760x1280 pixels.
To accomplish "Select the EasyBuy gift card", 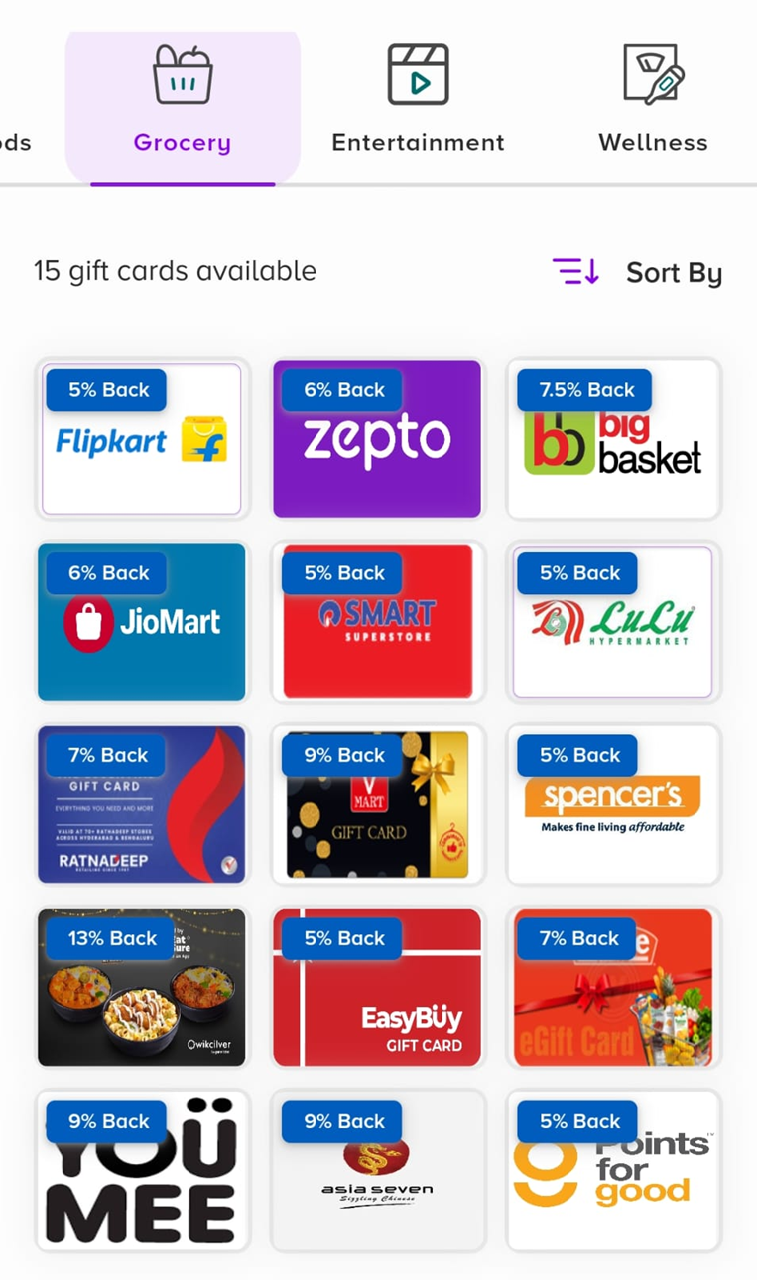I will coord(377,988).
